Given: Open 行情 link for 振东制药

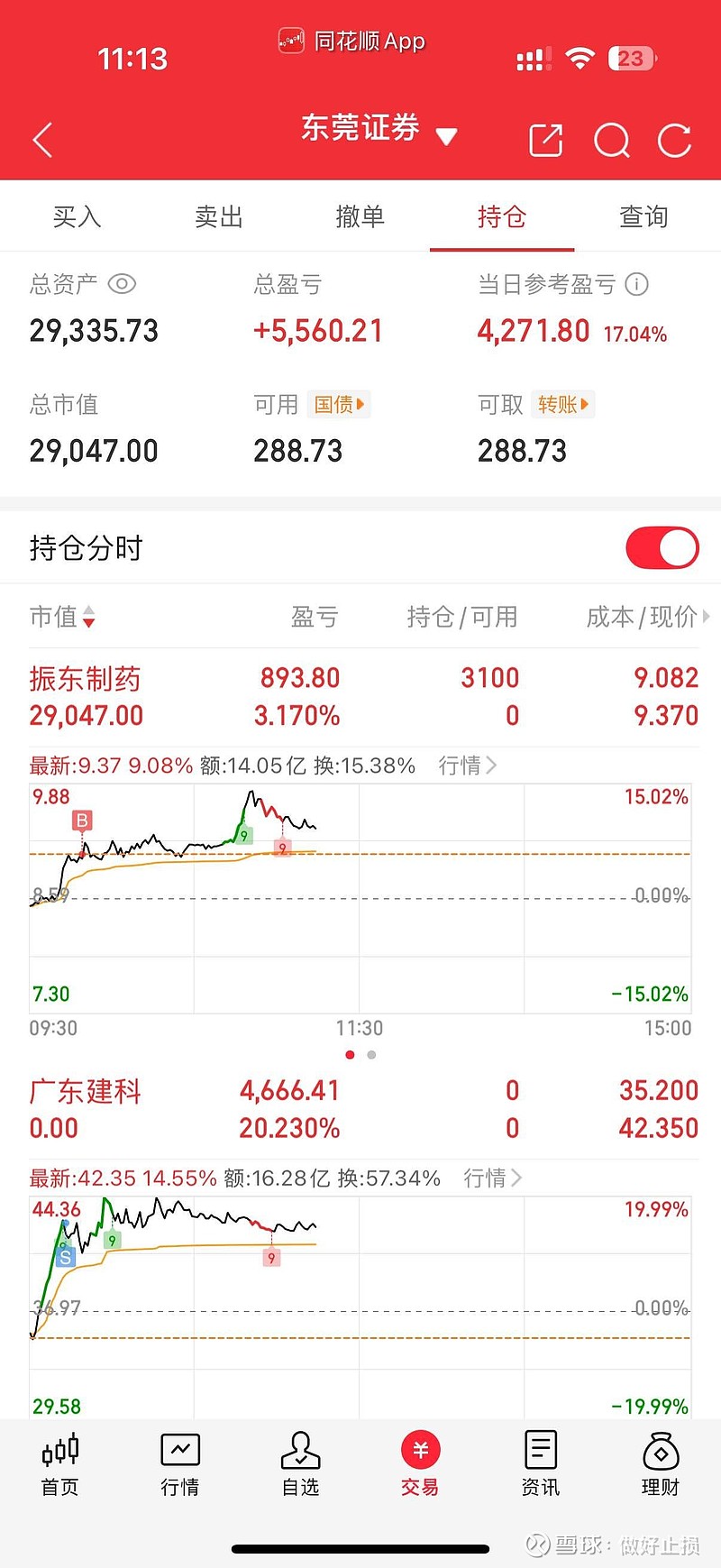Looking at the screenshot, I should pos(467,766).
